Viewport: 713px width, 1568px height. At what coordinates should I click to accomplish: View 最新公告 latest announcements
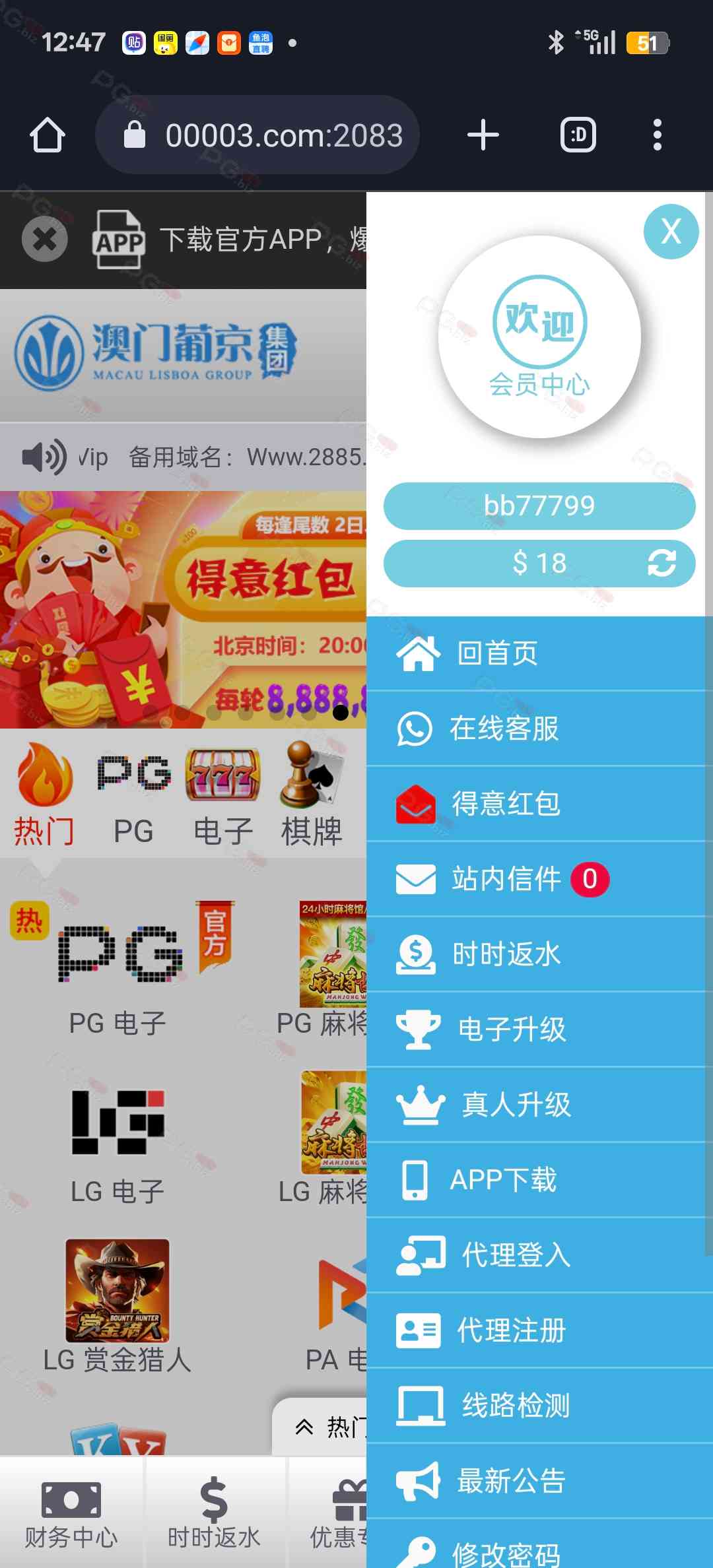[511, 1481]
